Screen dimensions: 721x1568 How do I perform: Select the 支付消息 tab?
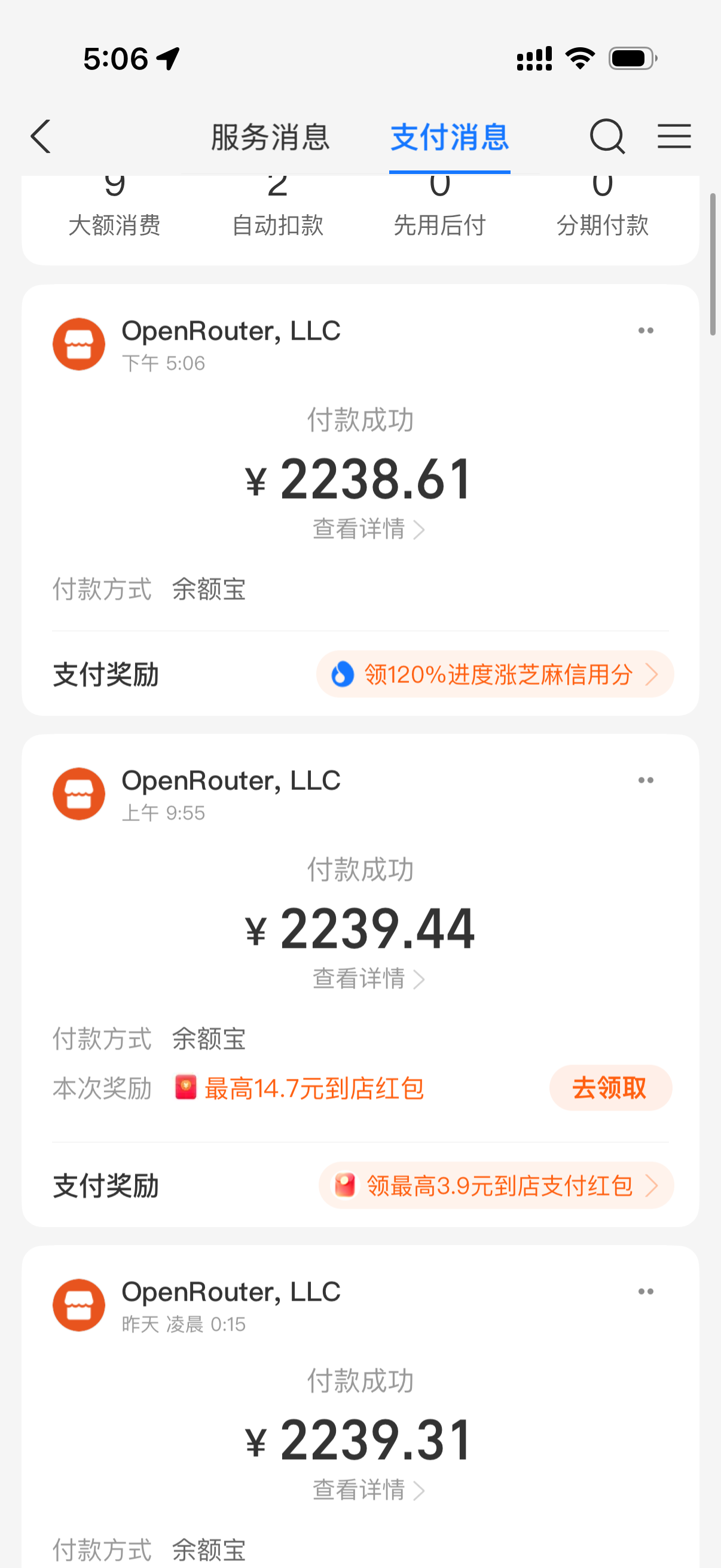[449, 136]
